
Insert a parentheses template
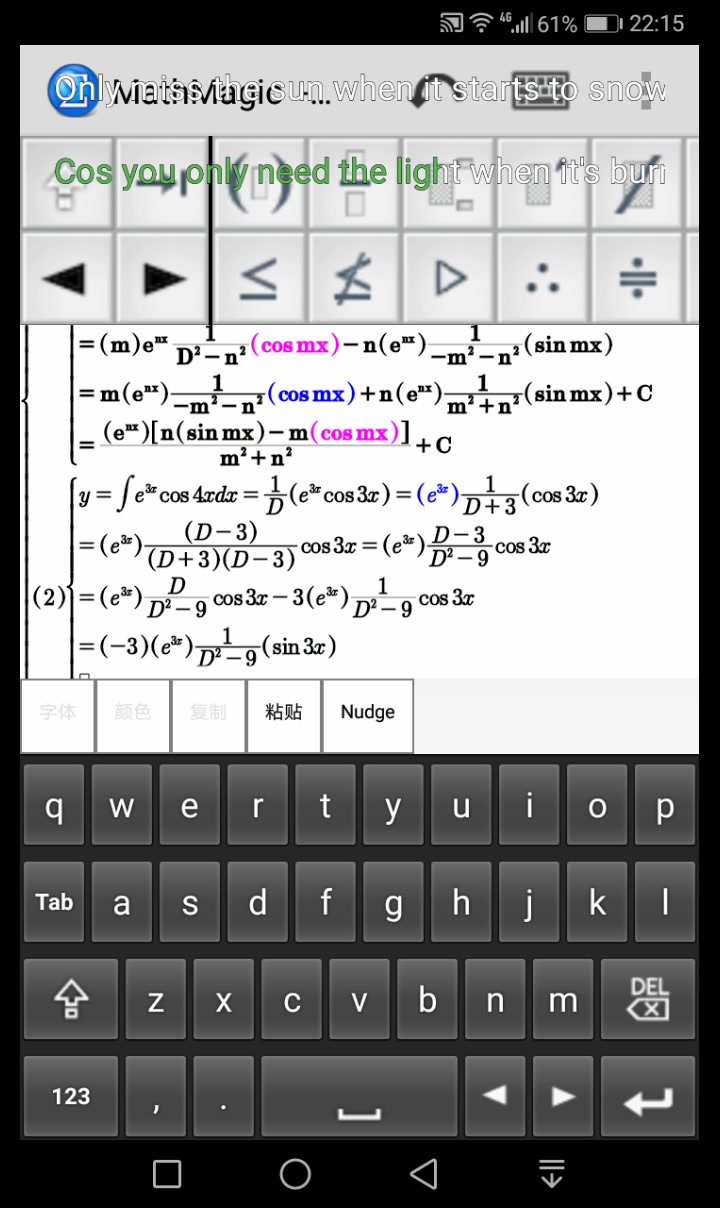click(259, 185)
